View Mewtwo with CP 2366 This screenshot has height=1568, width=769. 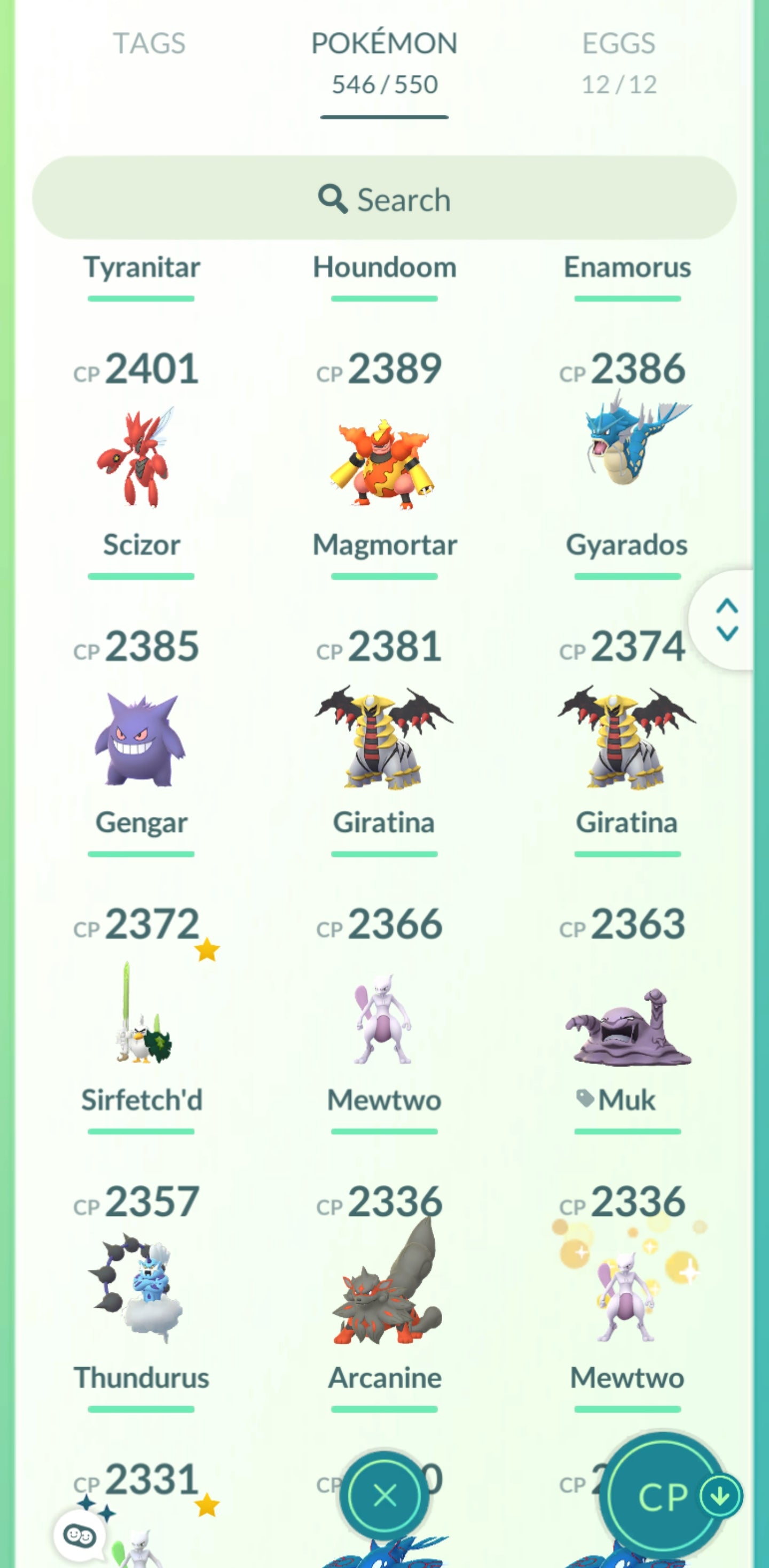384,1018
